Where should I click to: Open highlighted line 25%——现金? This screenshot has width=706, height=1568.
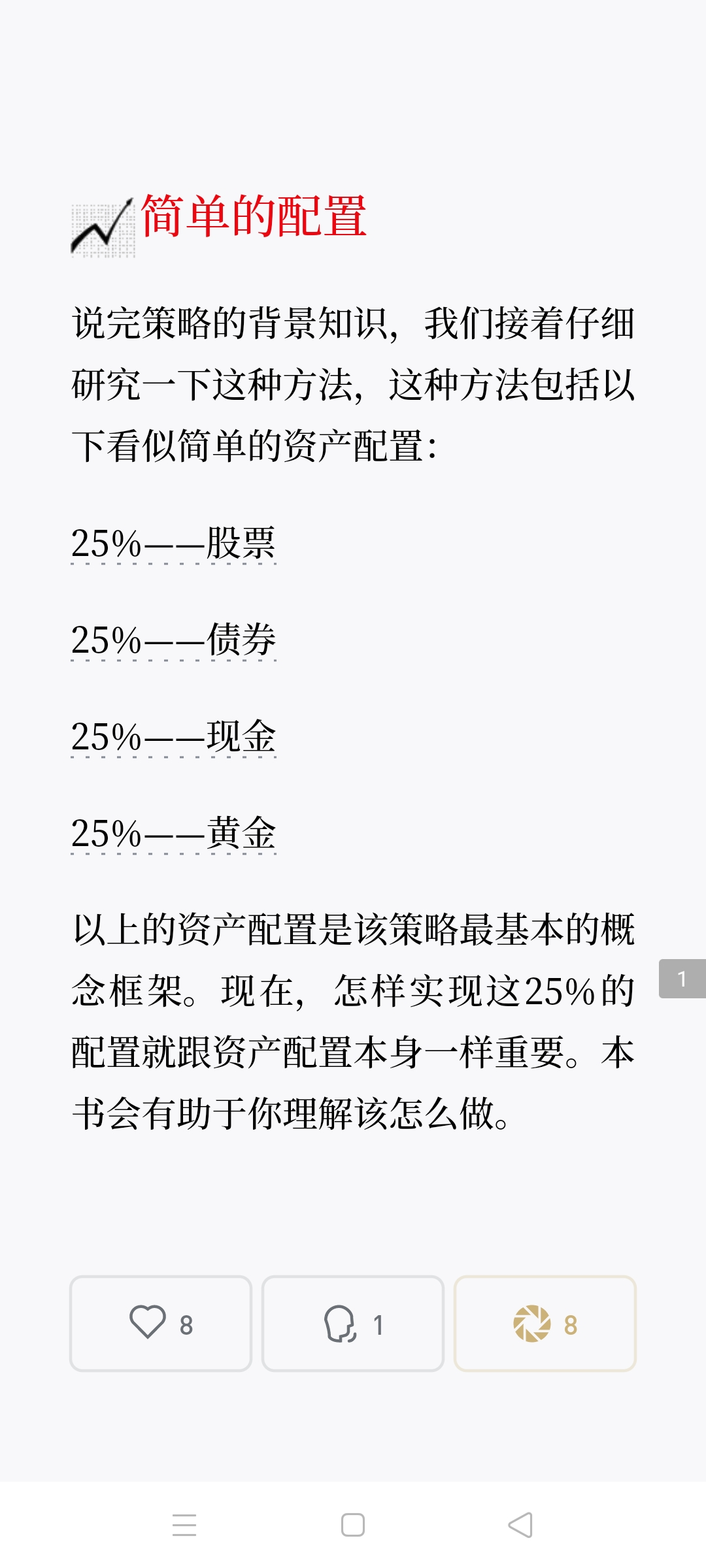coord(173,736)
